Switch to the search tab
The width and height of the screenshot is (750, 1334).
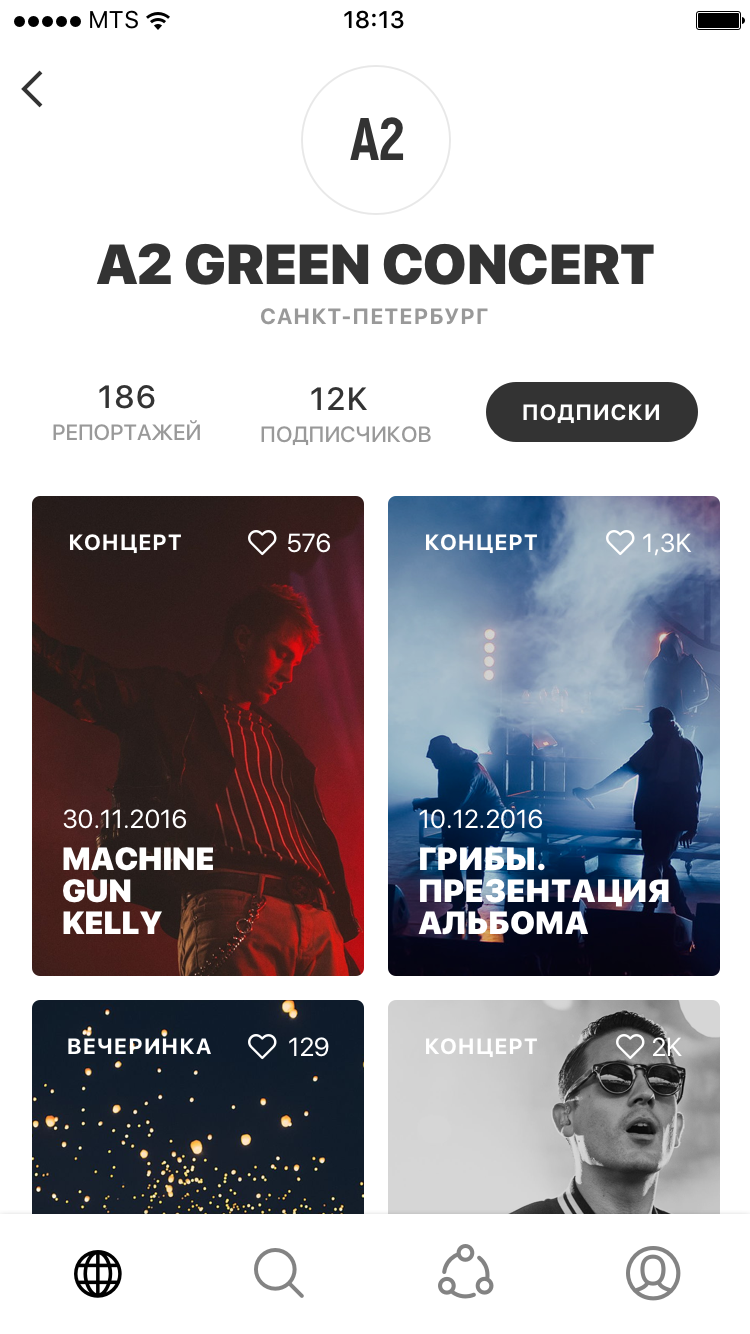point(279,1273)
